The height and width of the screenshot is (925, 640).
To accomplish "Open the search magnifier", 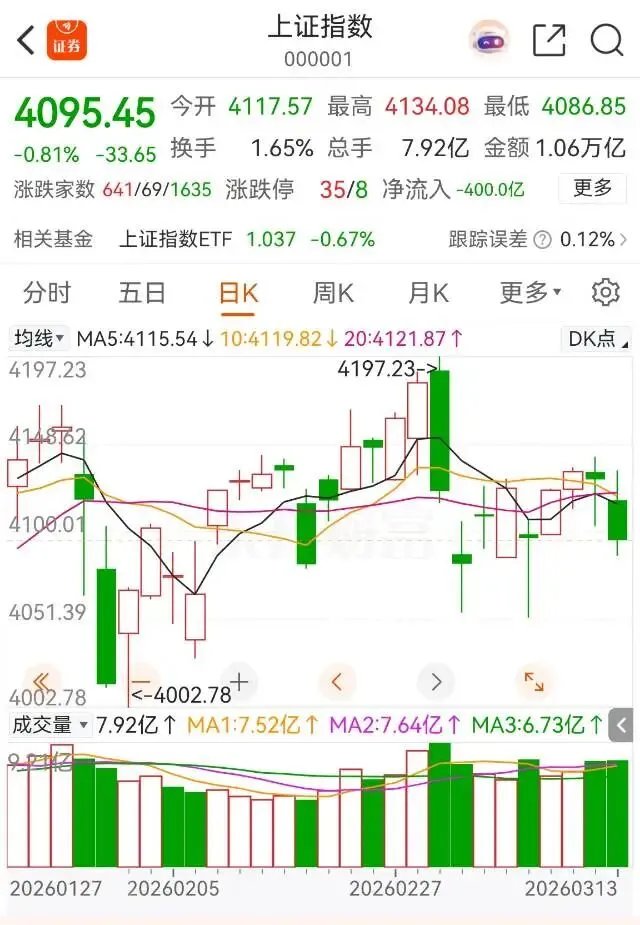I will (607, 40).
